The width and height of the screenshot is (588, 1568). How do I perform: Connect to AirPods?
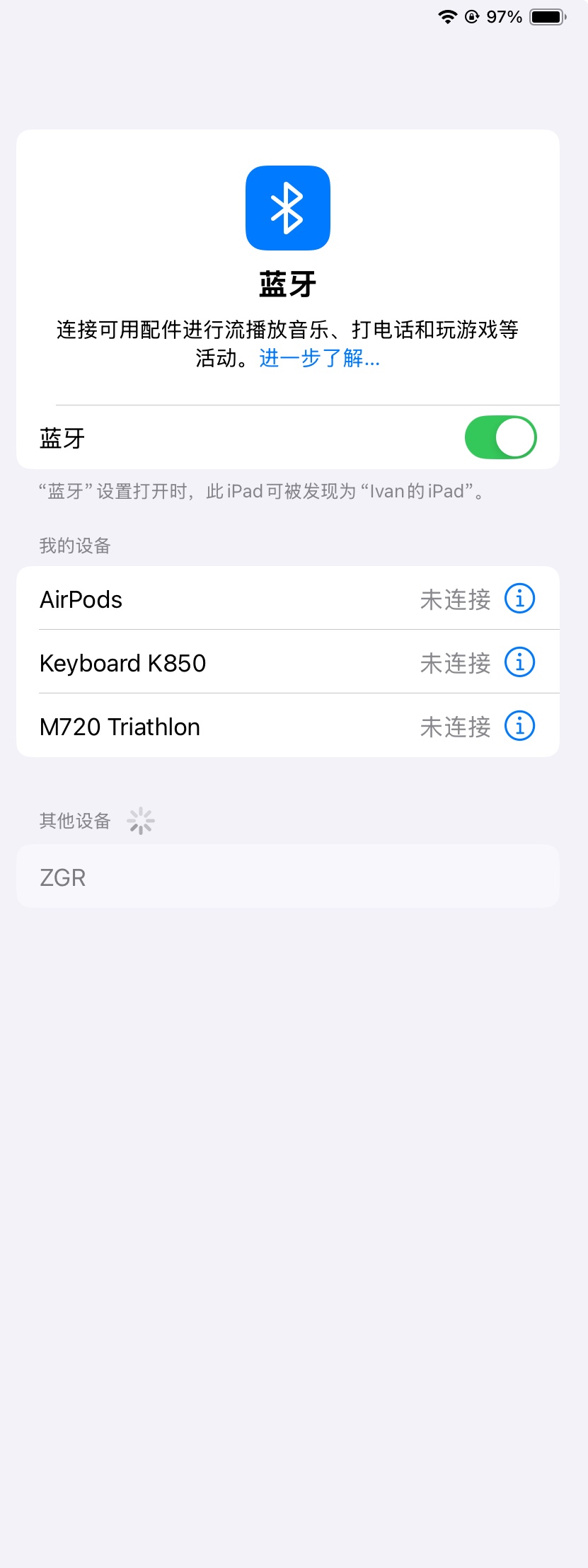pyautogui.click(x=212, y=599)
